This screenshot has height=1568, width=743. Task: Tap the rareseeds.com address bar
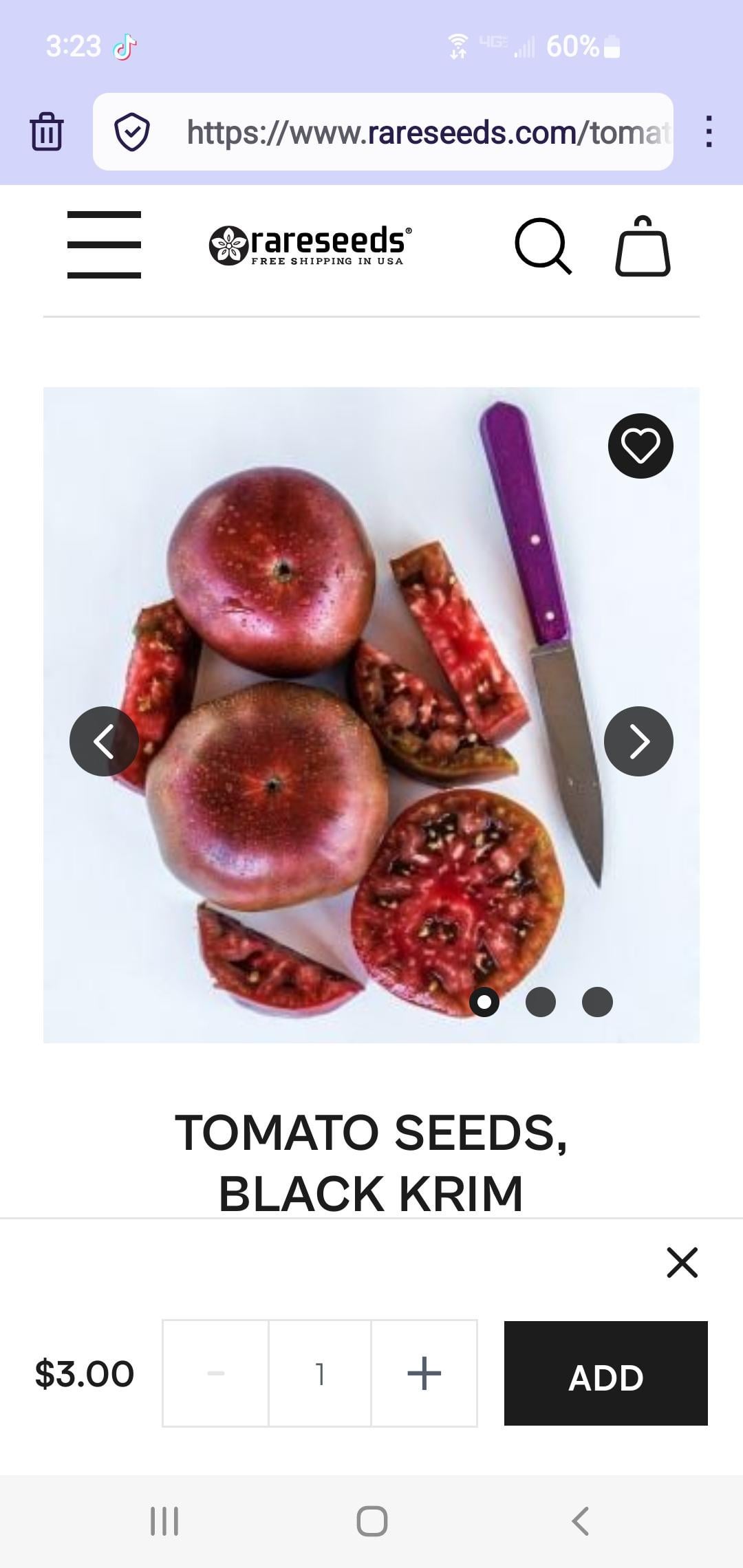pos(427,132)
